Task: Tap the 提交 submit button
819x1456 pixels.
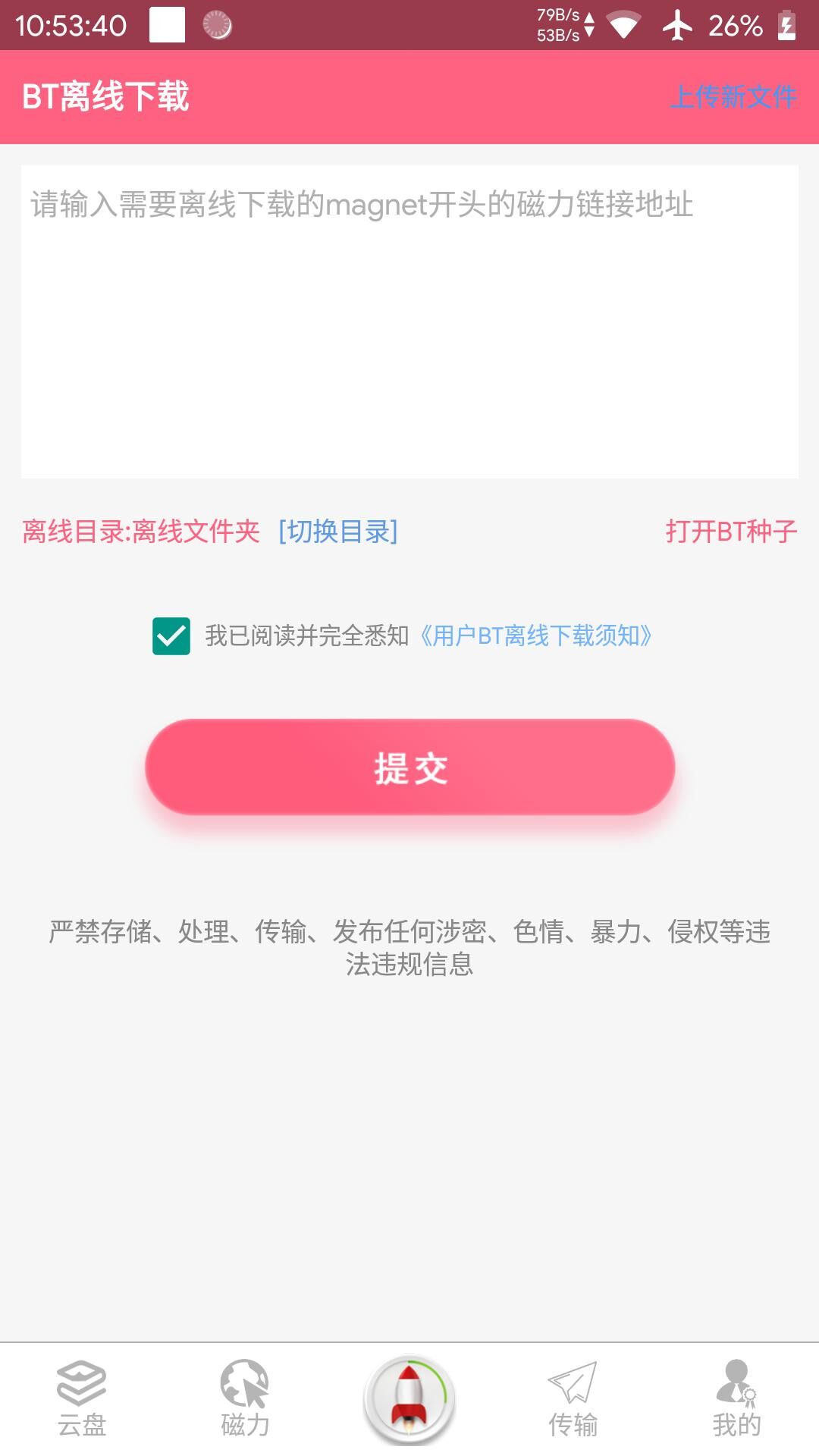Action: 409,767
